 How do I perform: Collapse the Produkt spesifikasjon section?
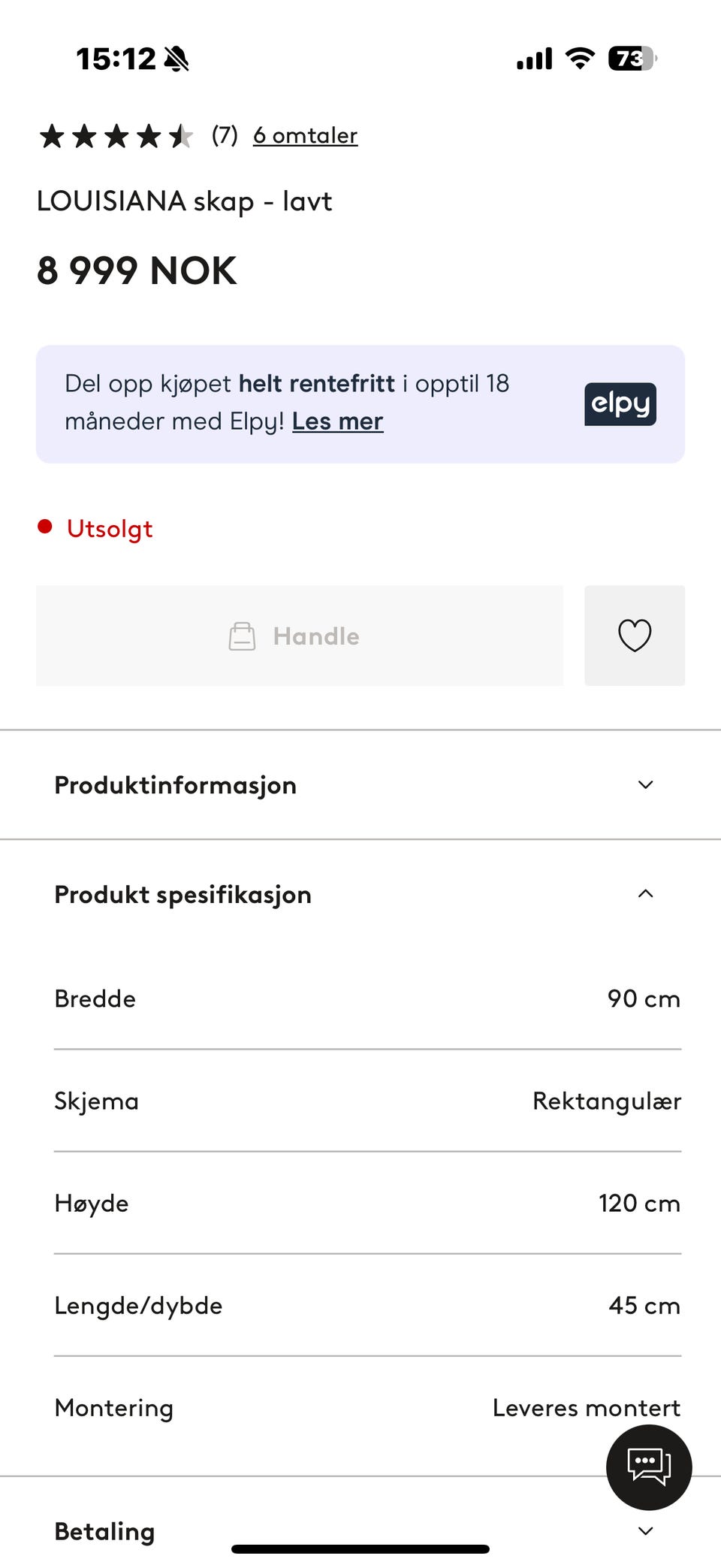click(x=359, y=894)
